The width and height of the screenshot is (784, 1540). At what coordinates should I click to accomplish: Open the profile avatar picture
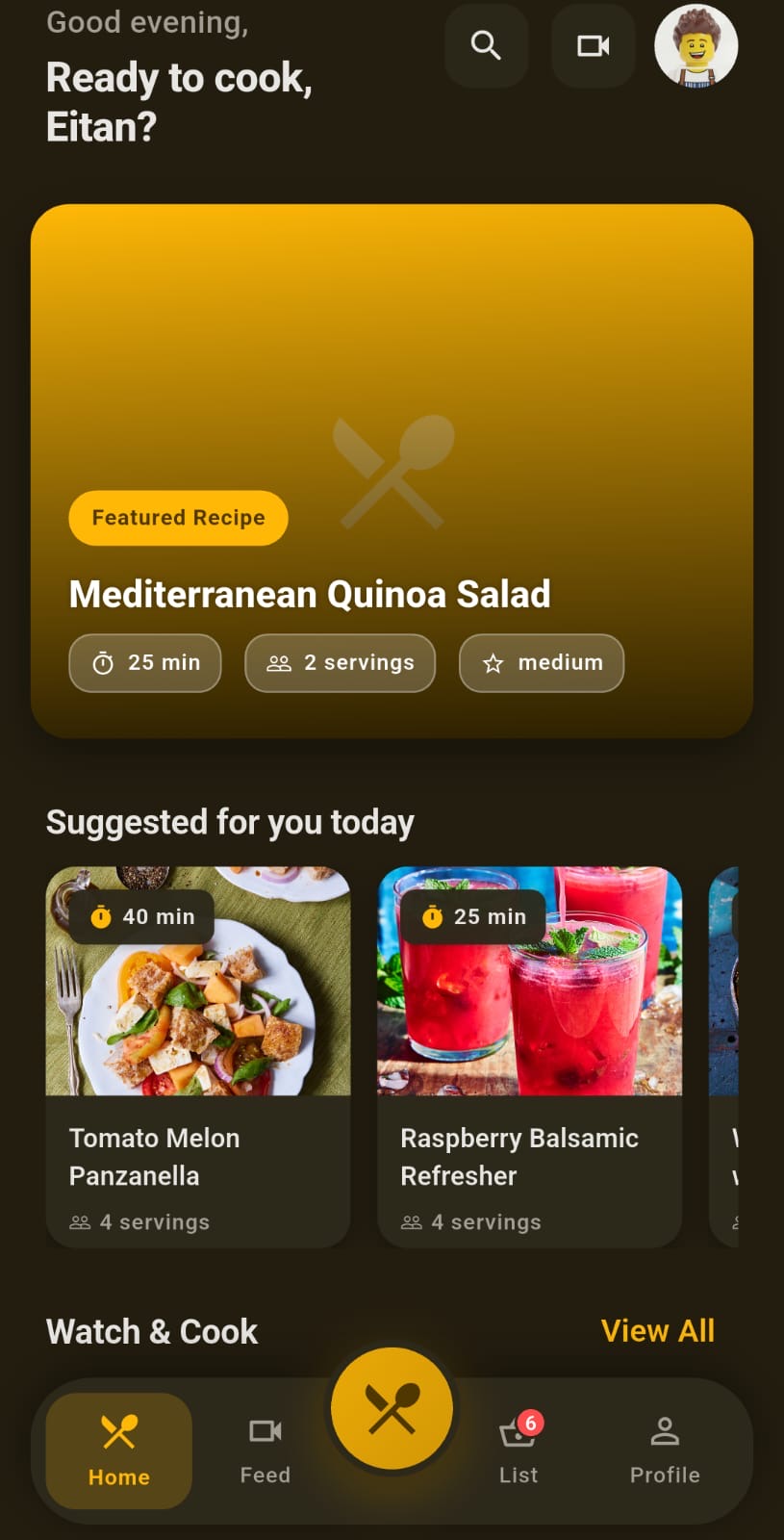click(x=695, y=46)
